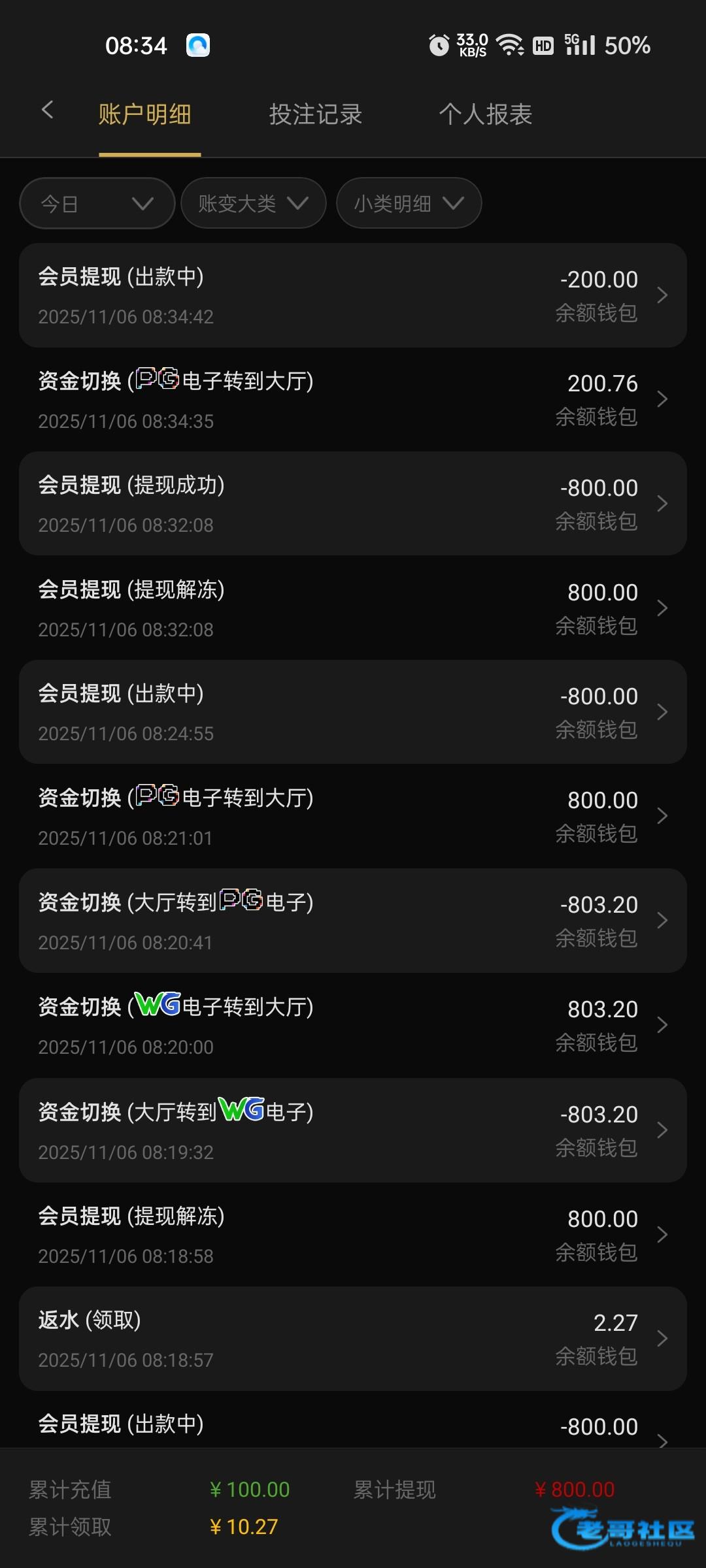Viewport: 706px width, 1568px height.
Task: Expand the 今日 date filter dropdown
Action: (97, 203)
